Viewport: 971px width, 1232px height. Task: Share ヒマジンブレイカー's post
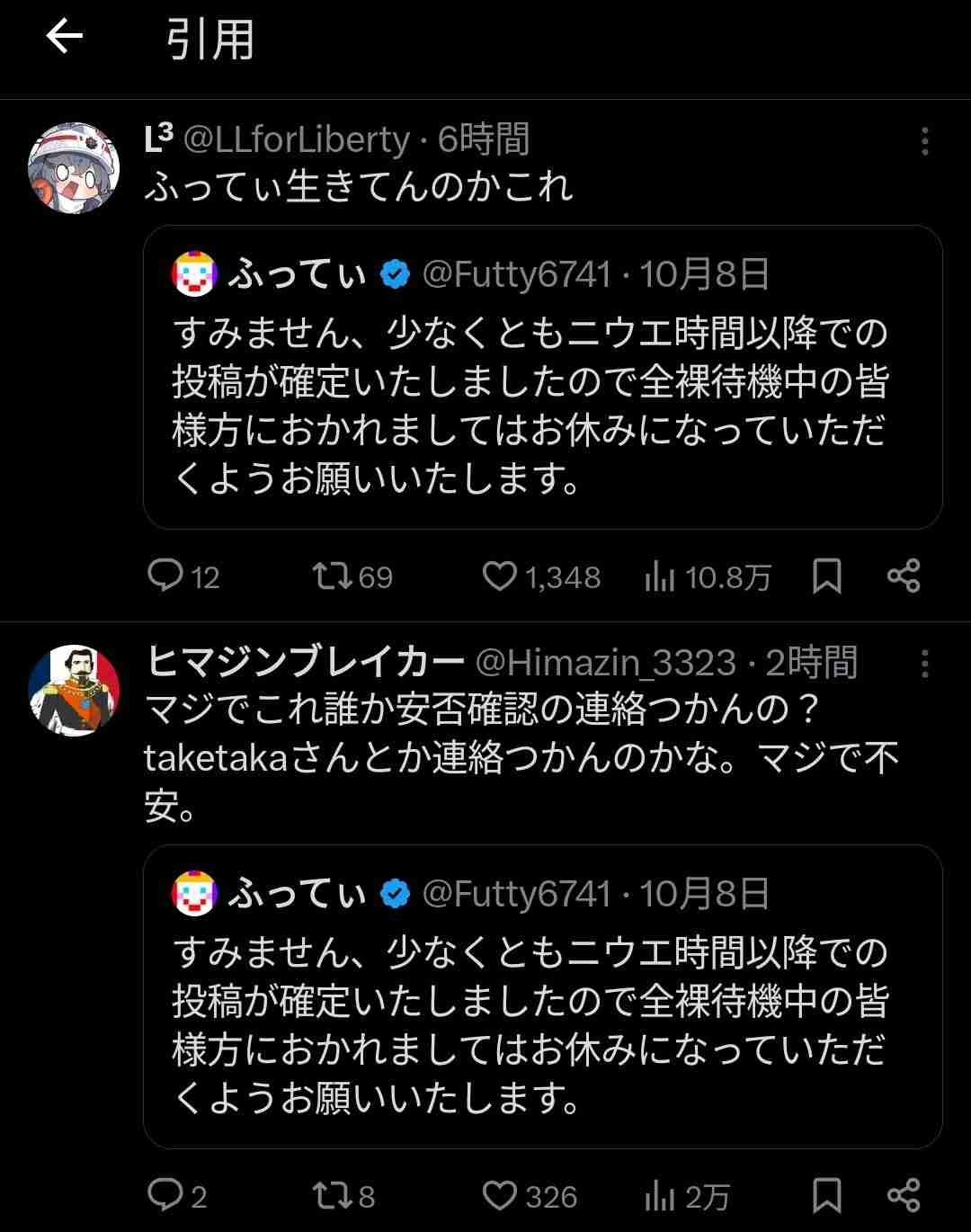[x=904, y=1195]
